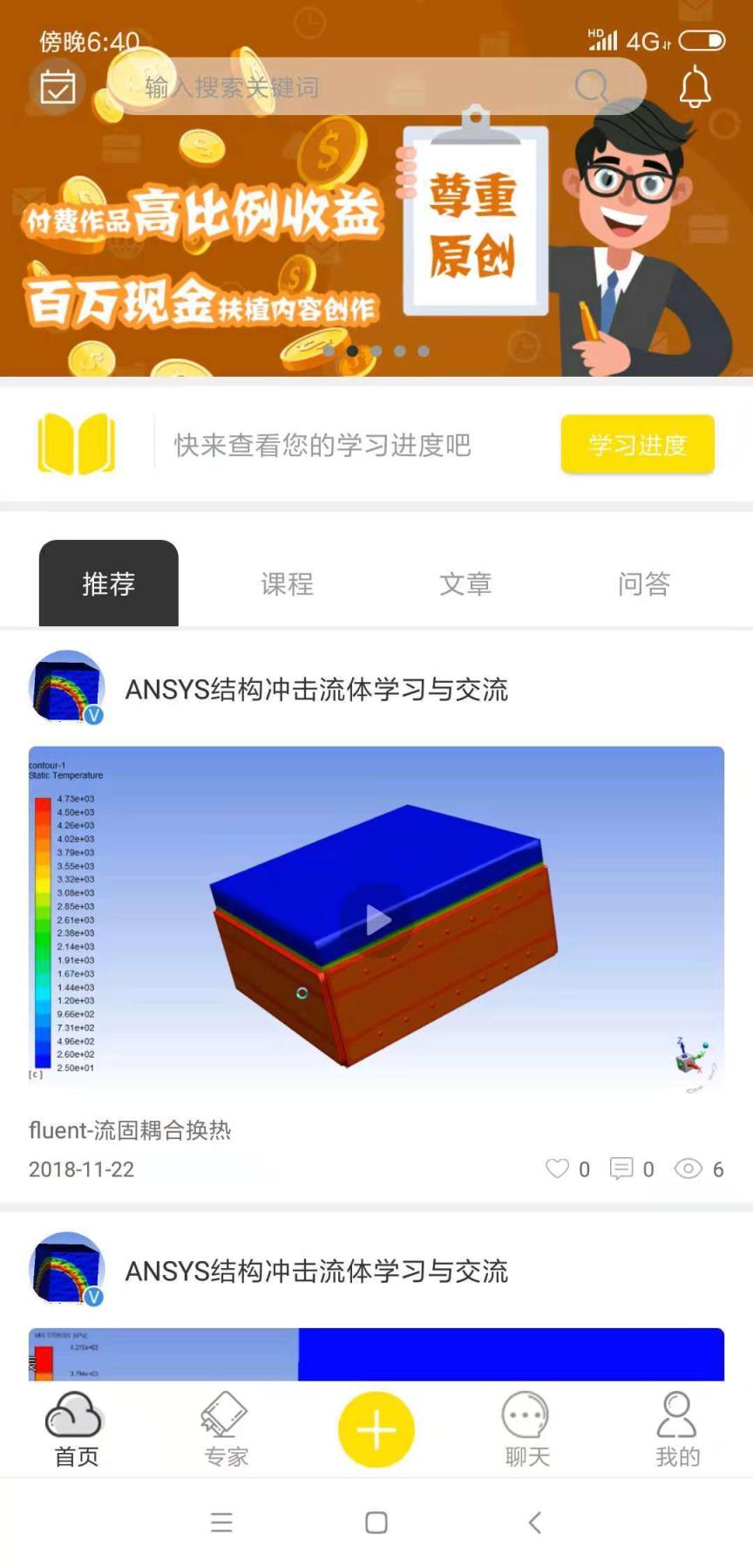This screenshot has width=753, height=1568.
Task: Tap the Android back arrow
Action: (534, 1522)
